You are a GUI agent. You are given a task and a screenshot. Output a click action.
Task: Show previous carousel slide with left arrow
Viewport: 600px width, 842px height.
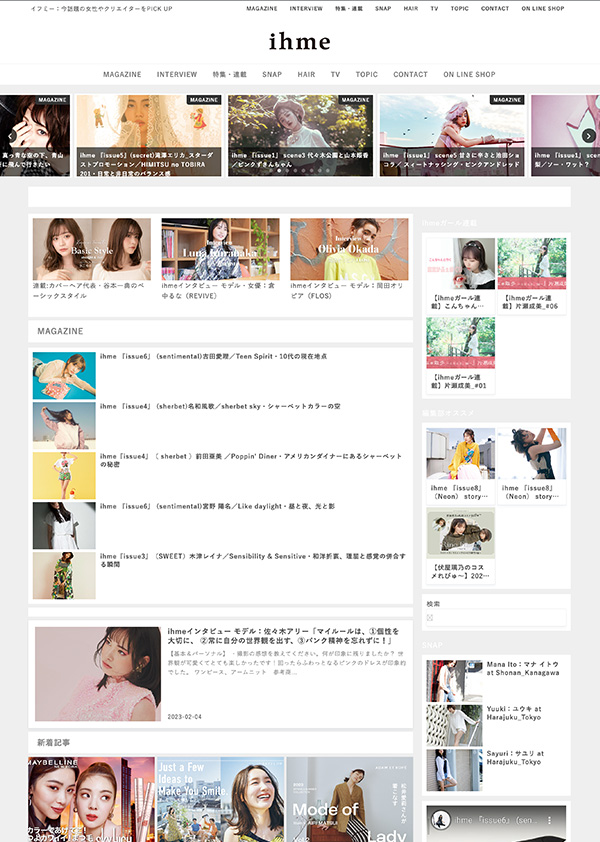coord(11,136)
